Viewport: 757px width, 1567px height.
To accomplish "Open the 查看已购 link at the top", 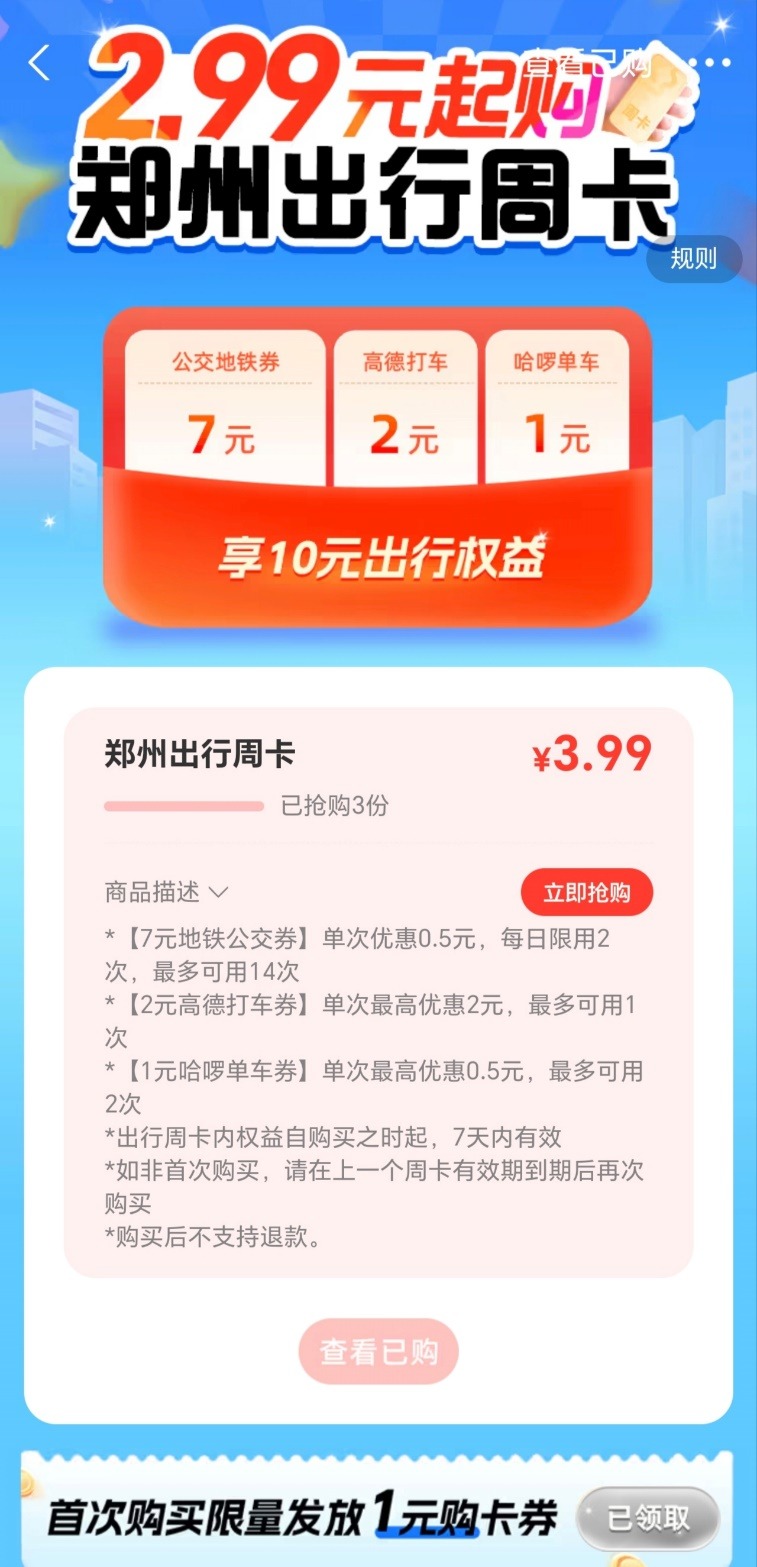I will click(590, 63).
